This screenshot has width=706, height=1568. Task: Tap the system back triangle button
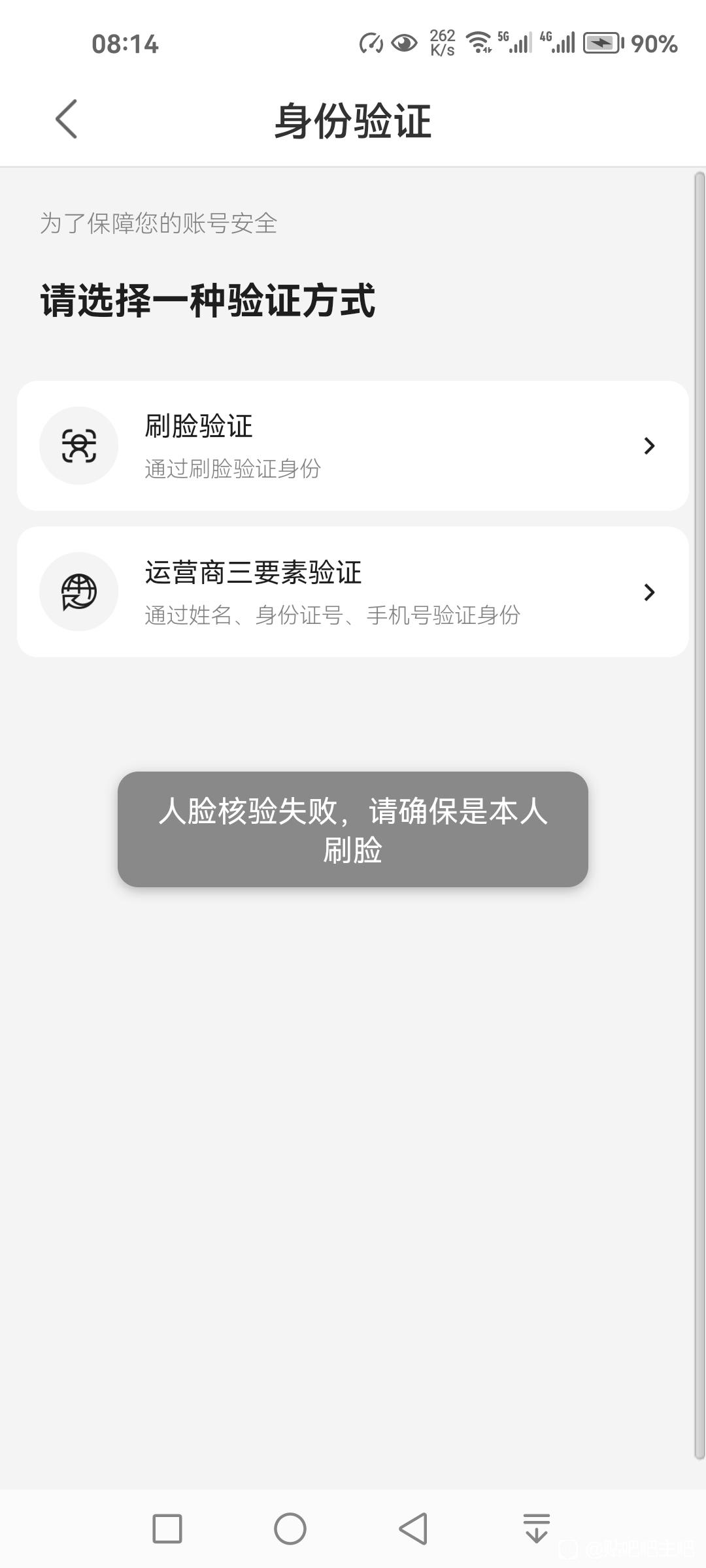(413, 1529)
